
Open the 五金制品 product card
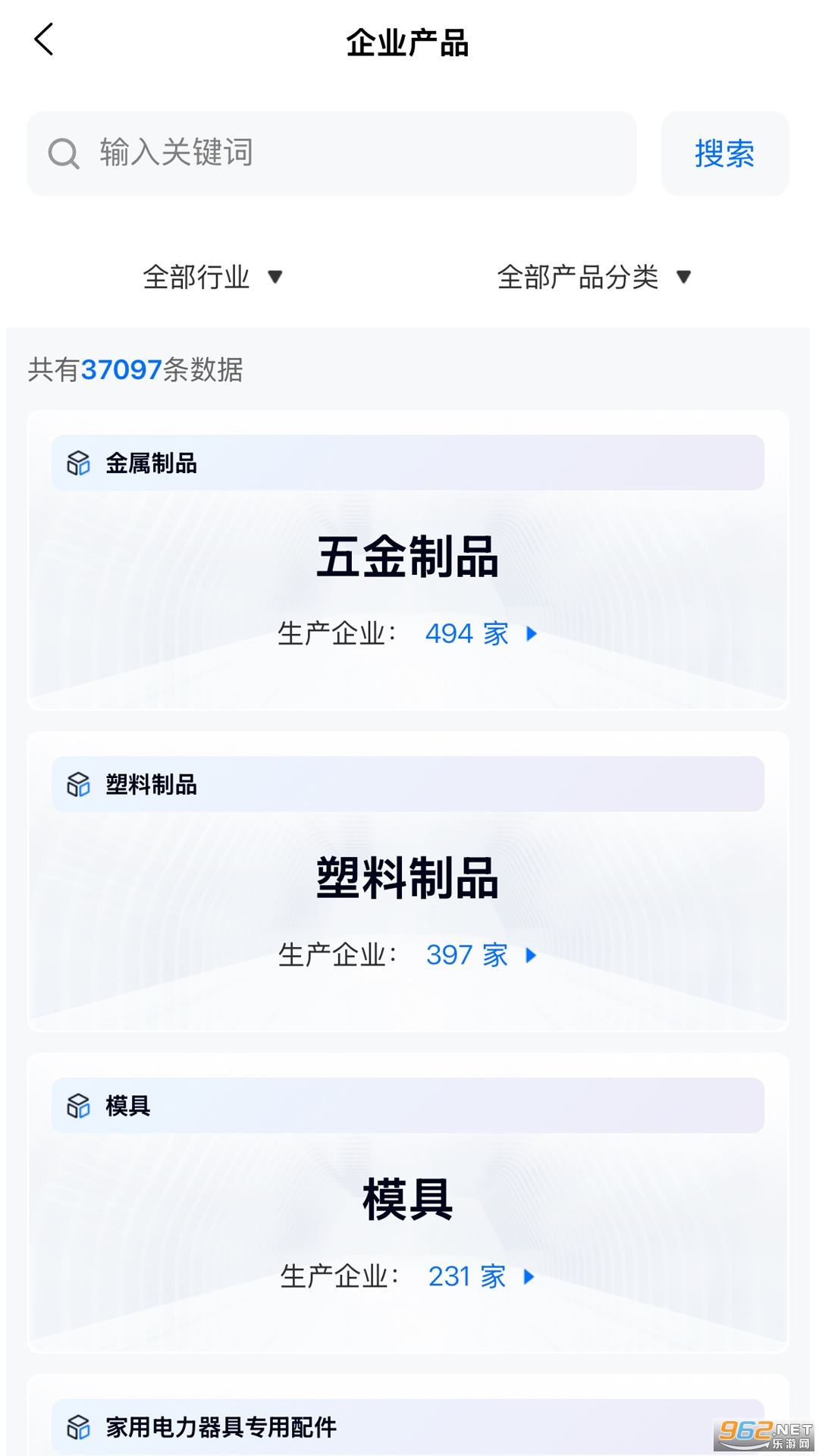[x=408, y=560]
